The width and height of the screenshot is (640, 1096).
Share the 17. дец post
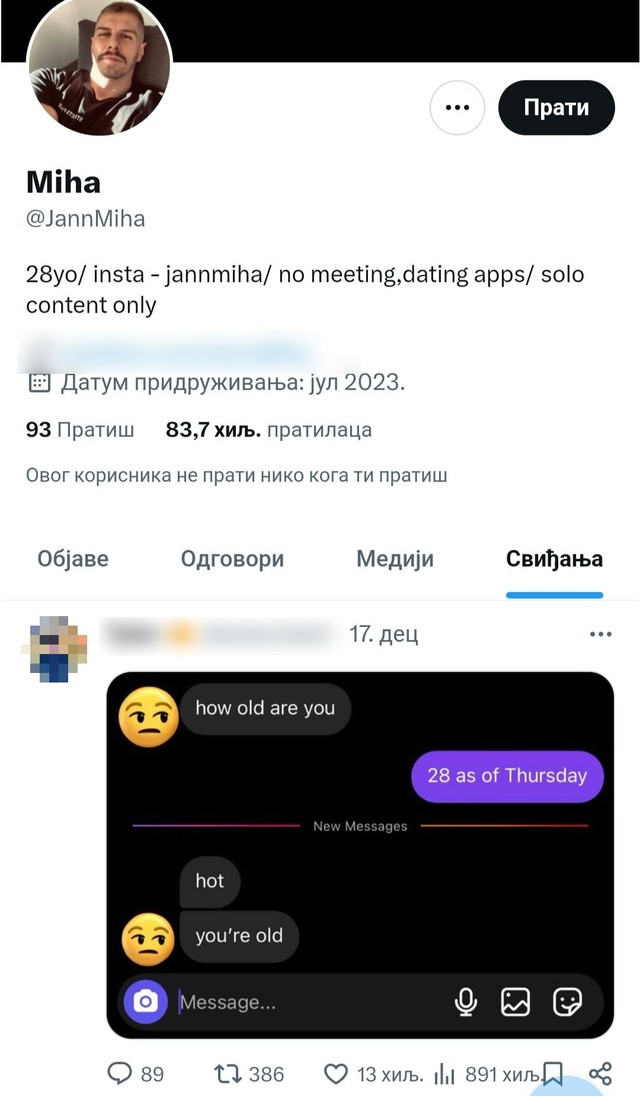(600, 1074)
